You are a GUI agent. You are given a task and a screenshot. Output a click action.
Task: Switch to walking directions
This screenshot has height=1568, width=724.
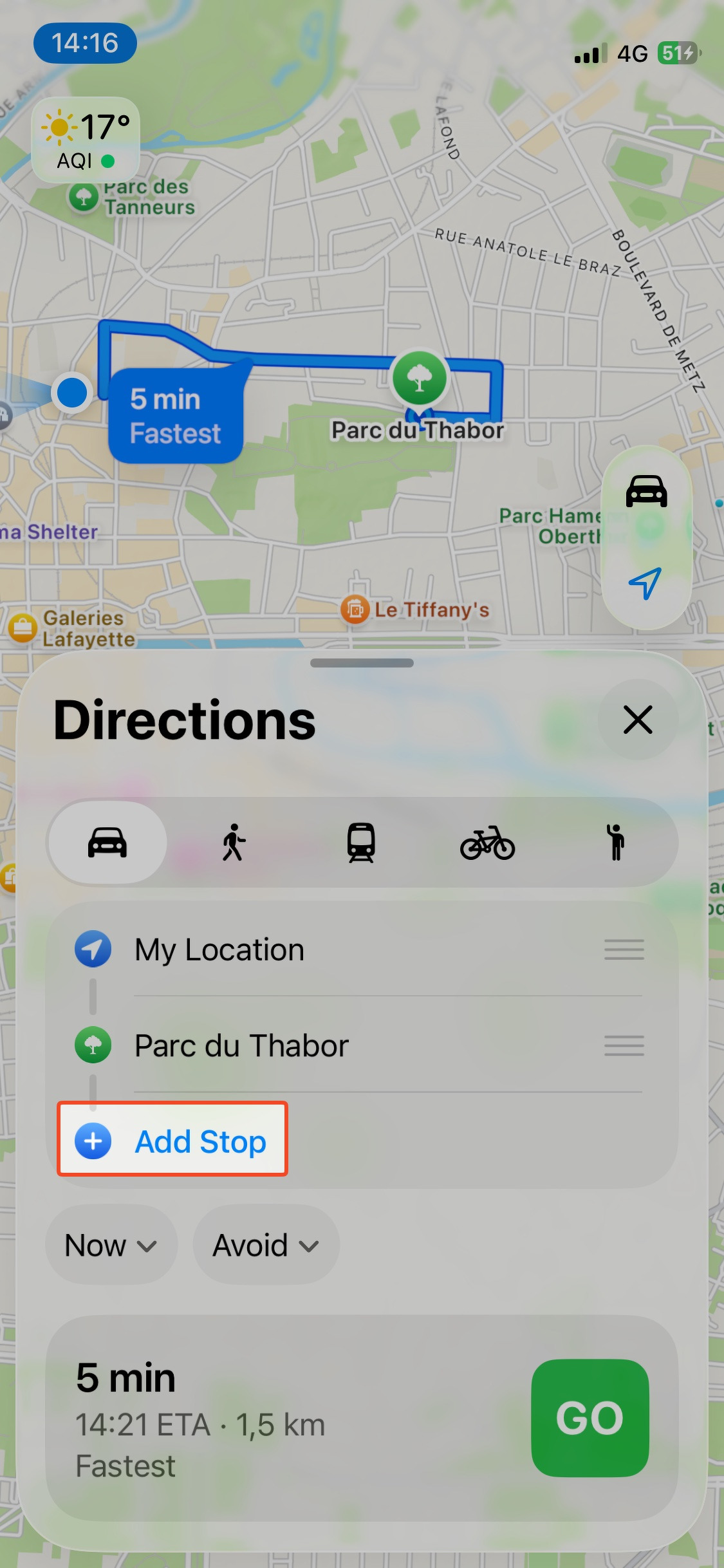coord(234,843)
